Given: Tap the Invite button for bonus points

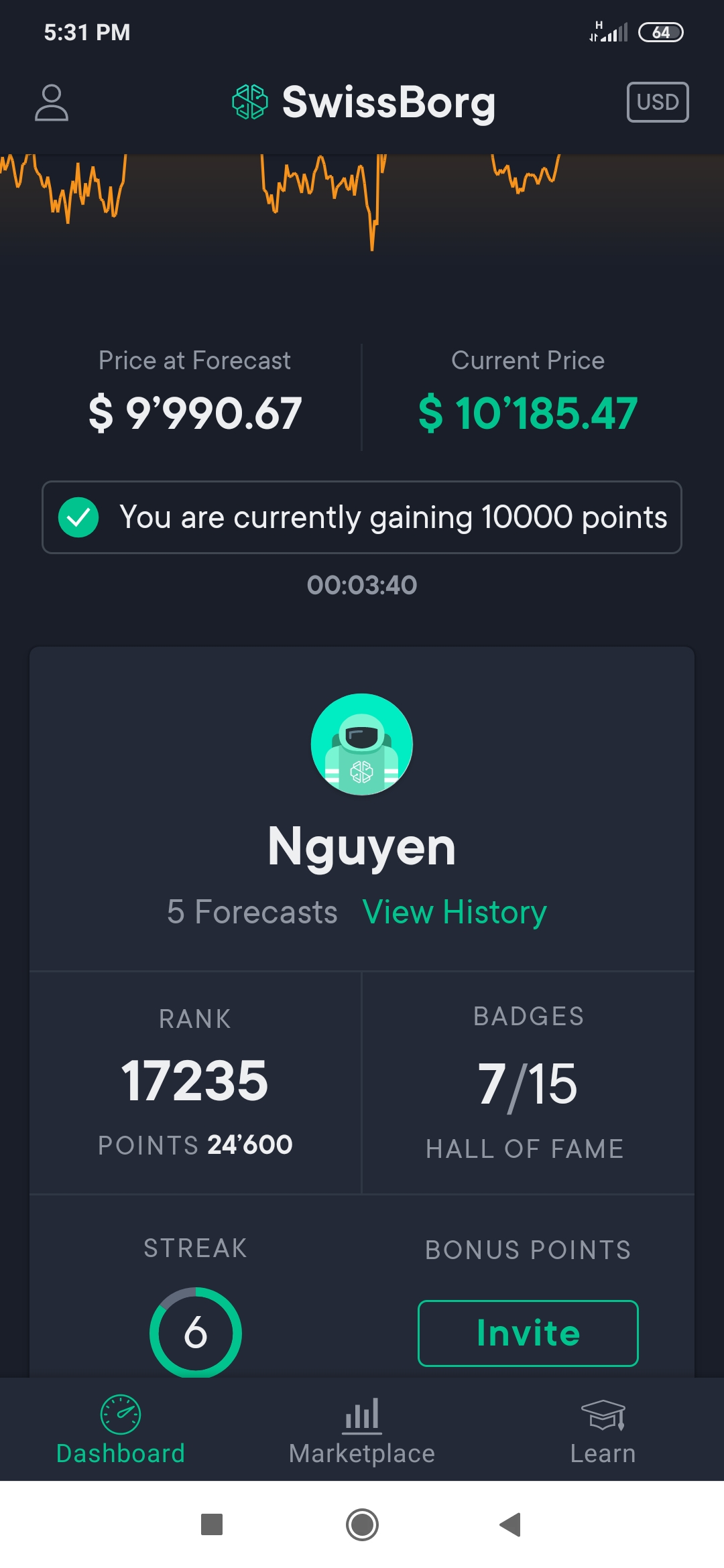Looking at the screenshot, I should [528, 1333].
